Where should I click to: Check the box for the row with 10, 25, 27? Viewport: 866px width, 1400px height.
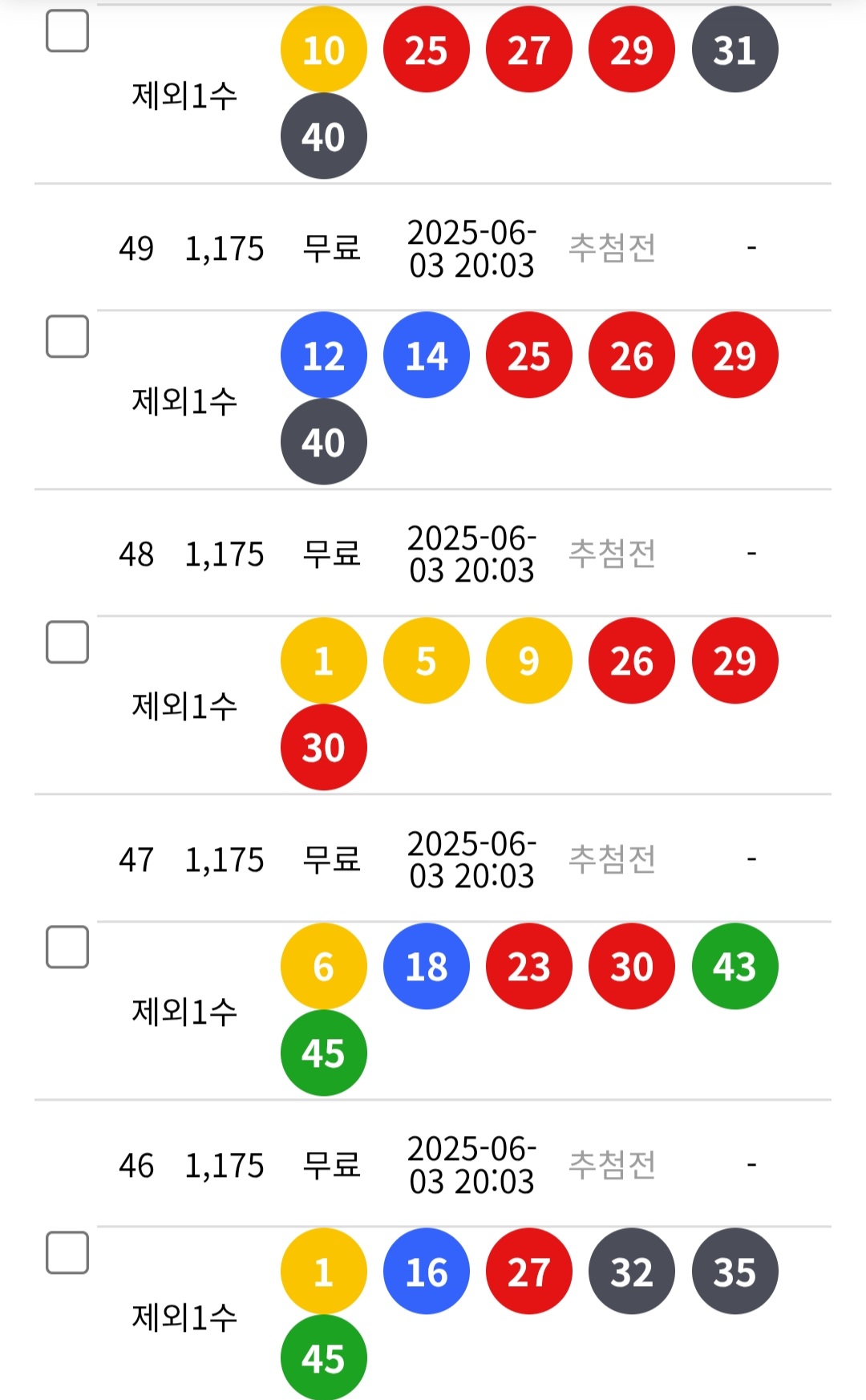pyautogui.click(x=67, y=32)
